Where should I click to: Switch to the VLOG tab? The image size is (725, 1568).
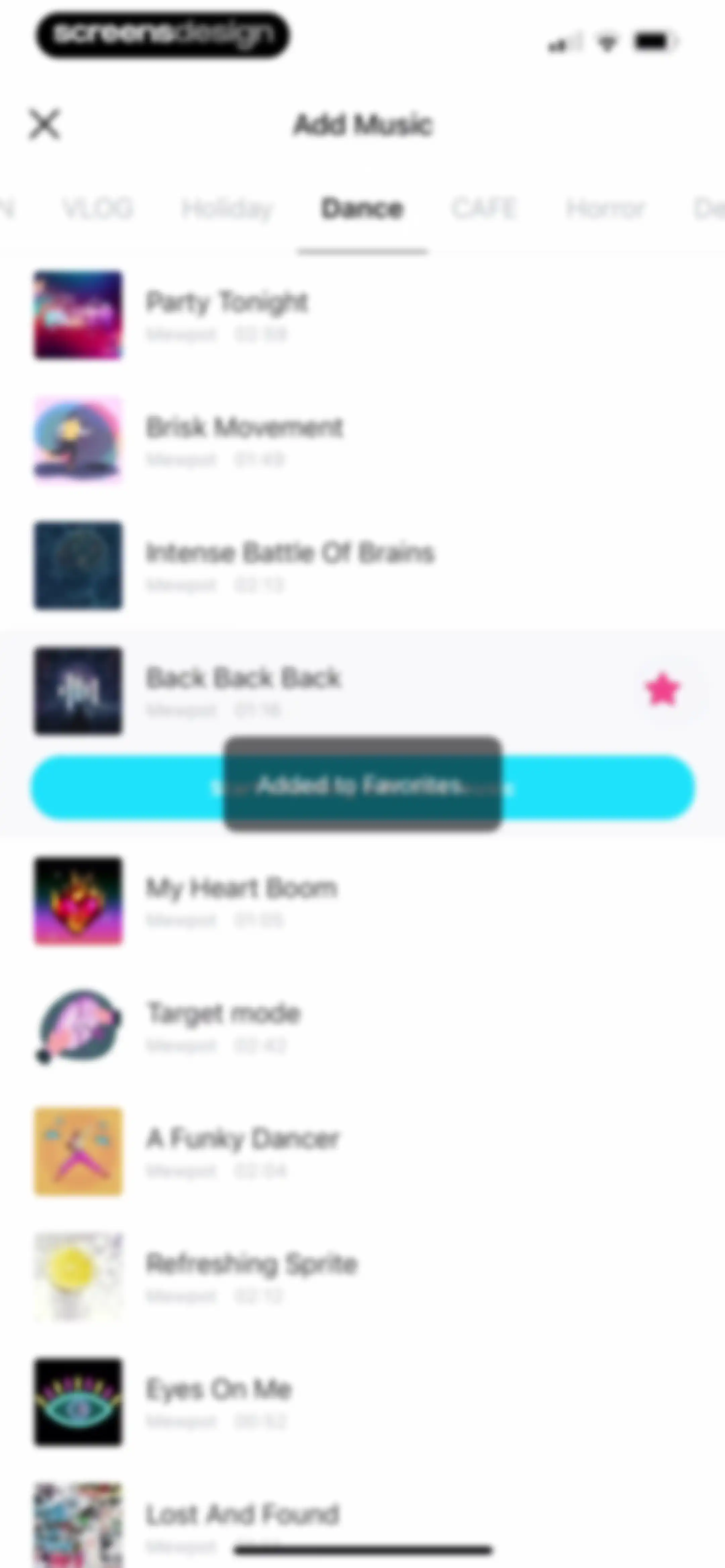click(x=97, y=208)
